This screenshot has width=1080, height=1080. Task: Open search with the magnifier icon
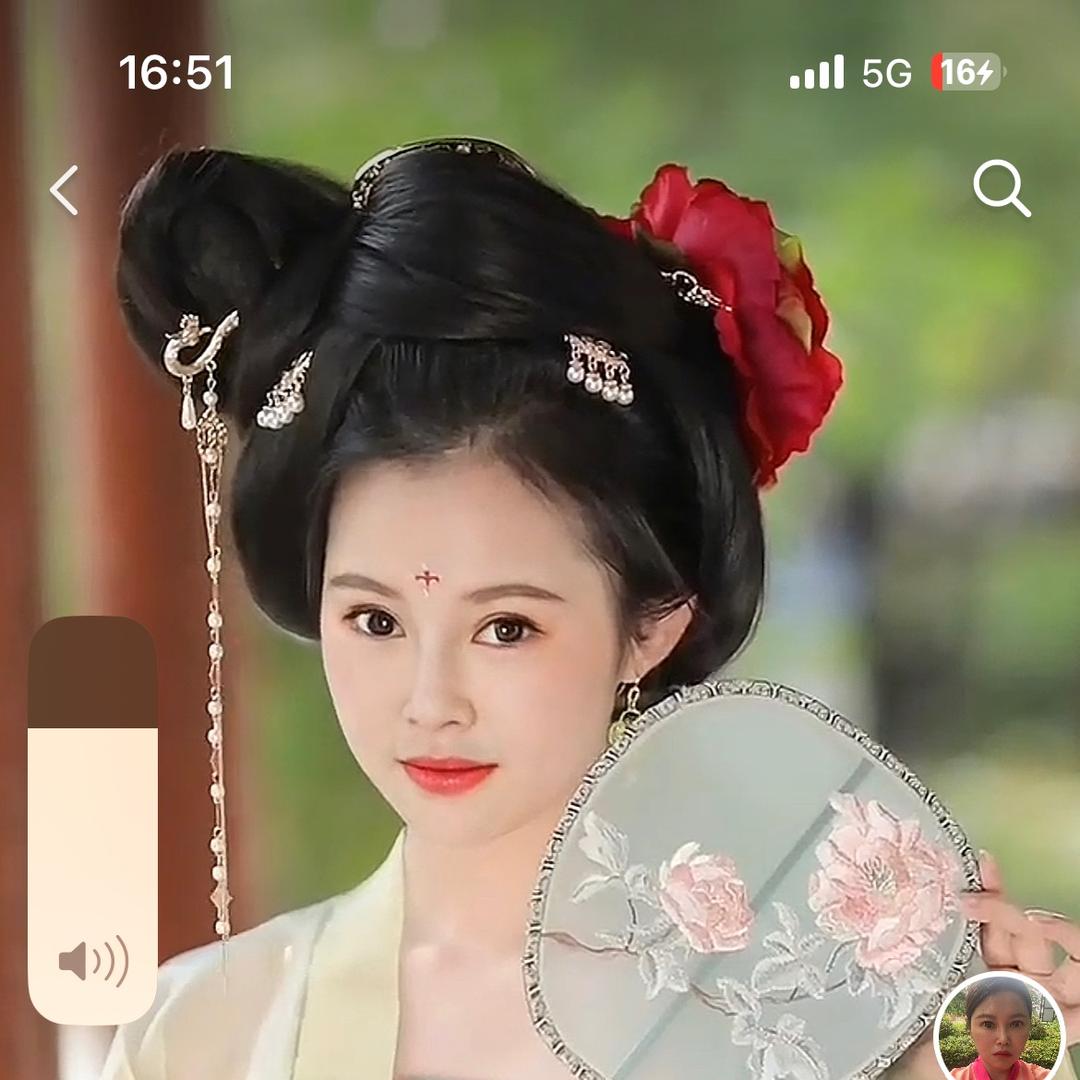(1001, 188)
